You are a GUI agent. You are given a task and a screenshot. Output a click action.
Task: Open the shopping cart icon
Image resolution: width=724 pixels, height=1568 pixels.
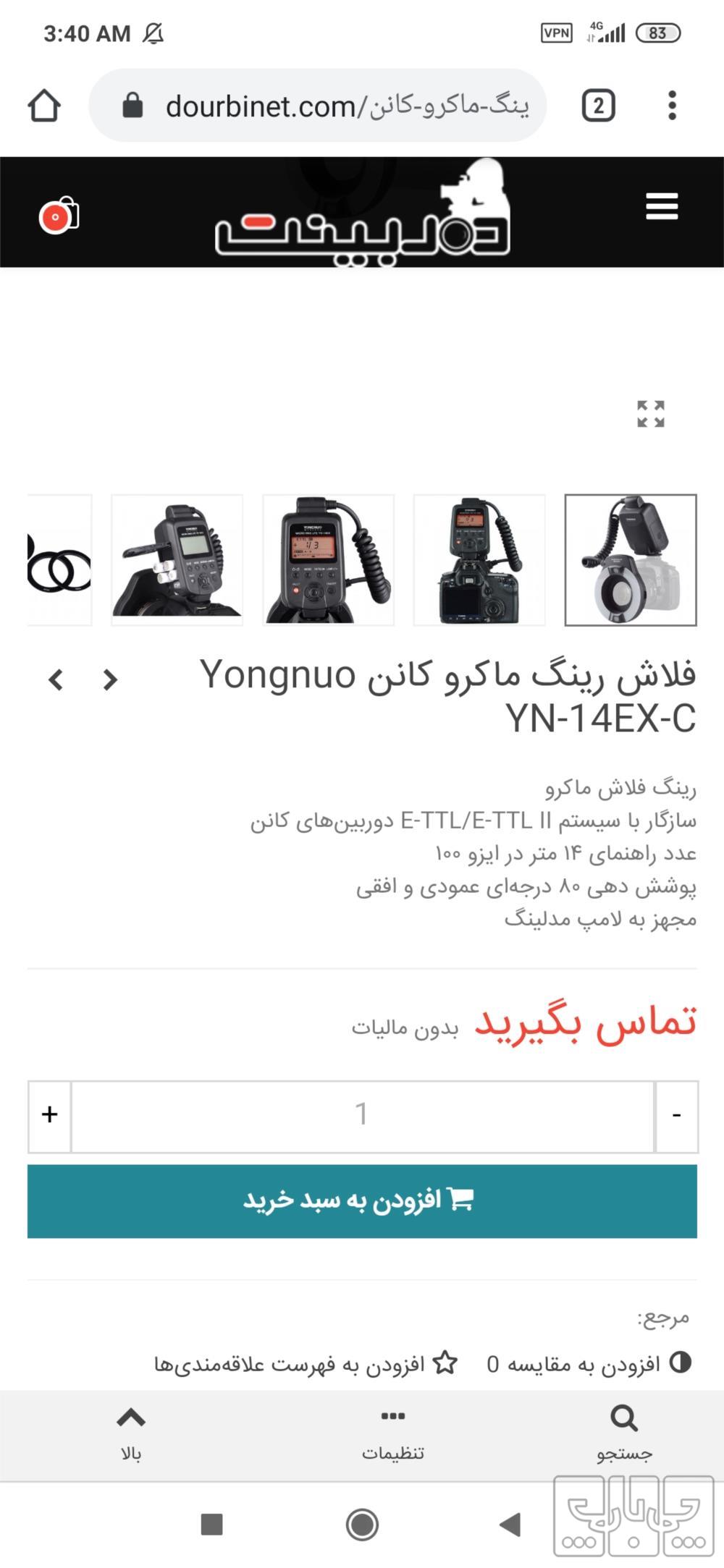click(x=59, y=216)
